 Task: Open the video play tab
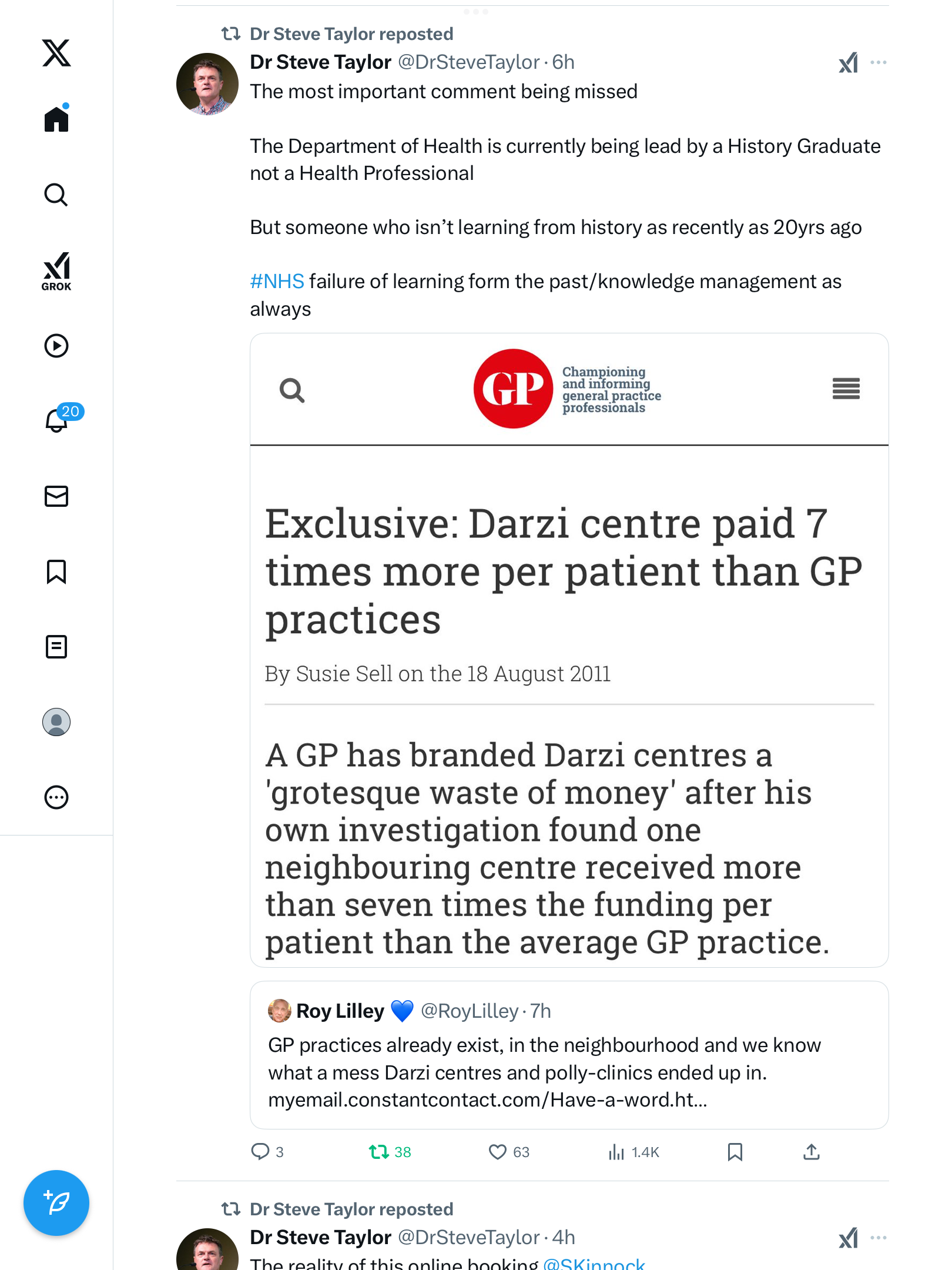(x=56, y=346)
